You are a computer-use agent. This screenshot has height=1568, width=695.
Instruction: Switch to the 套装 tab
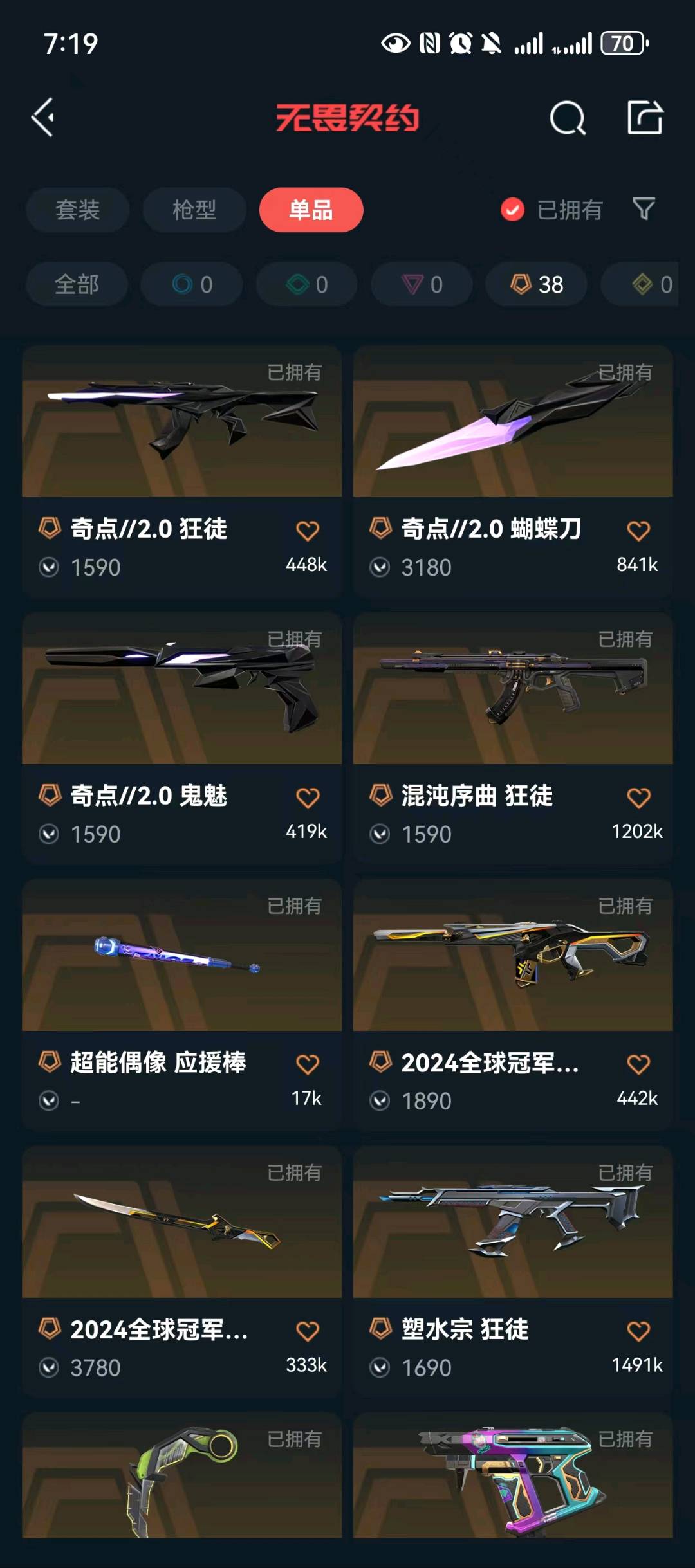[x=77, y=210]
